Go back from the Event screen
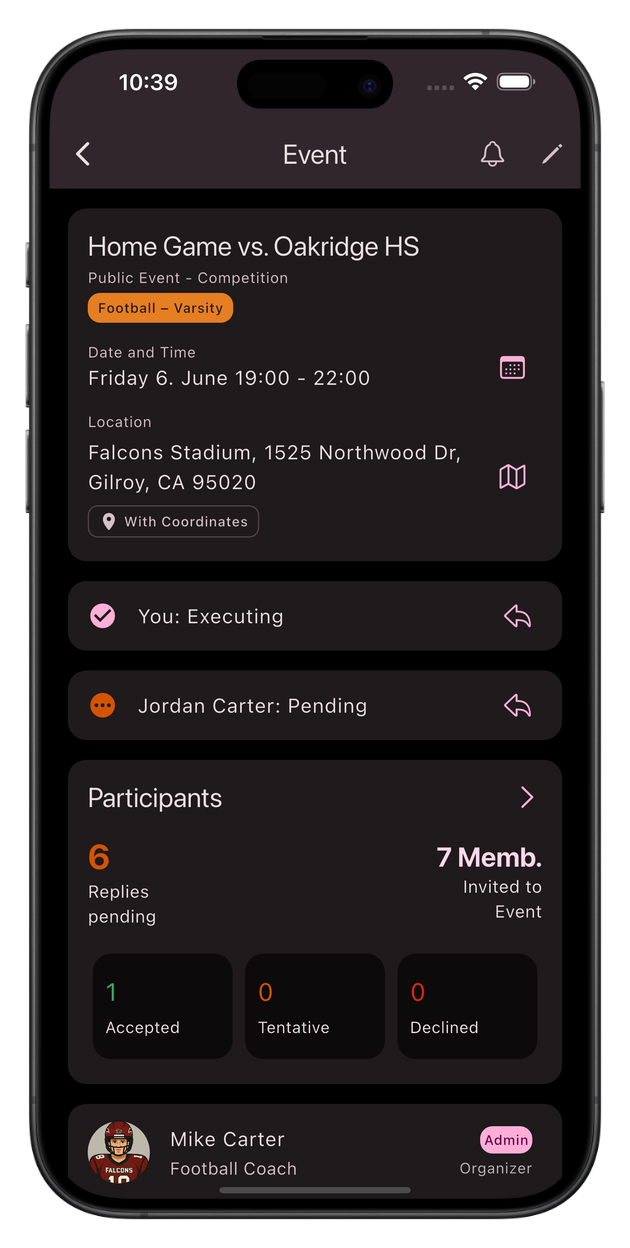Image resolution: width=630 pixels, height=1248 pixels. click(x=83, y=154)
